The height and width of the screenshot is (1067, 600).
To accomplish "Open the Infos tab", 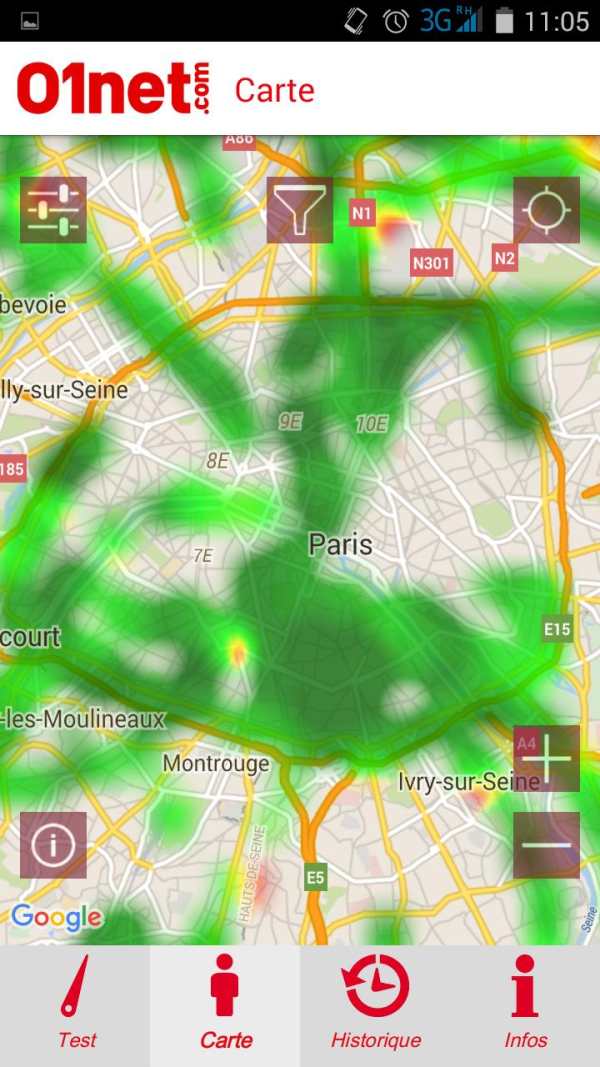I will [x=525, y=1006].
